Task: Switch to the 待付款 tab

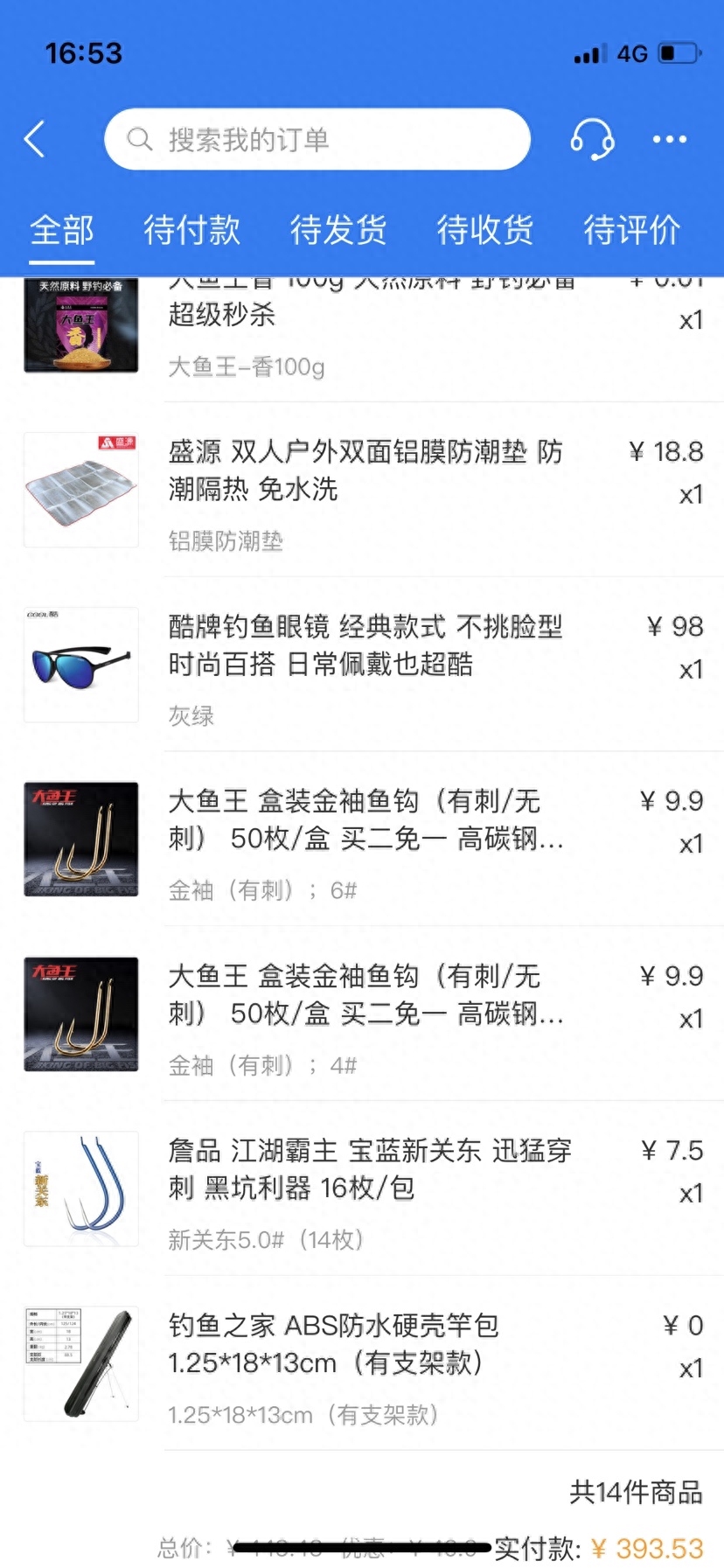Action: point(192,230)
